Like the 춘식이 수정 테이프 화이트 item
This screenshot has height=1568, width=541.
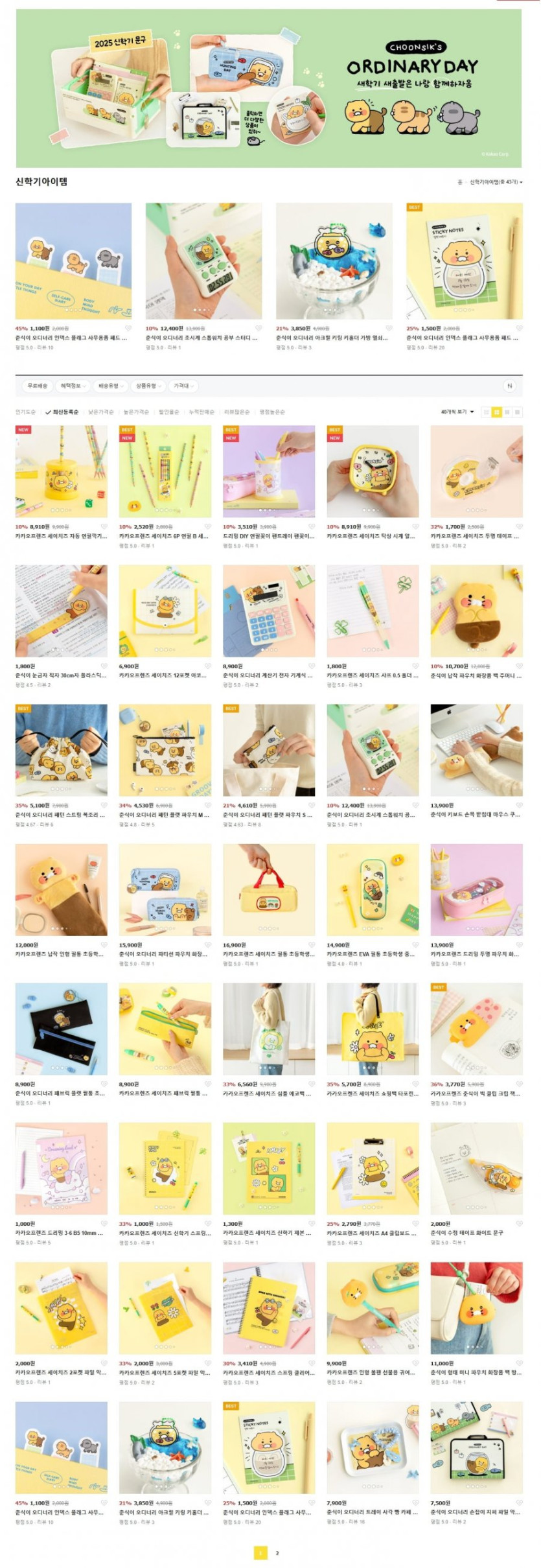518,1224
